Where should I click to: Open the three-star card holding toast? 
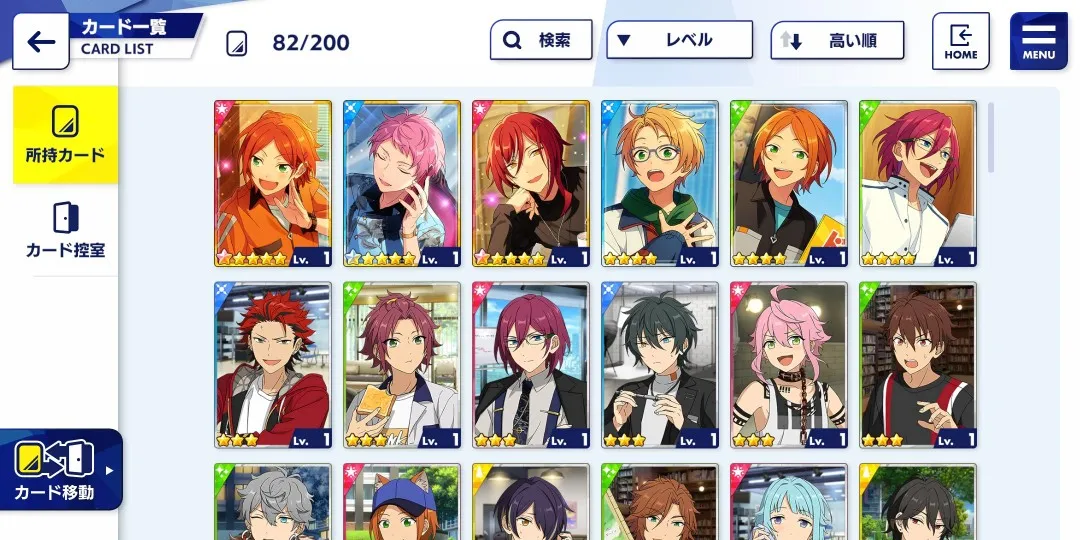[402, 365]
